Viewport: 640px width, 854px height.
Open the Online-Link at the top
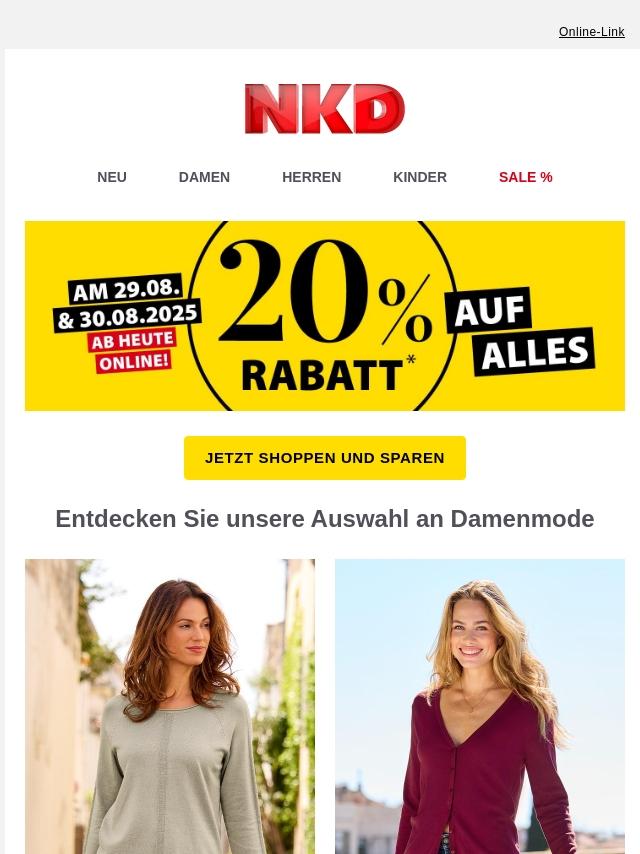591,32
